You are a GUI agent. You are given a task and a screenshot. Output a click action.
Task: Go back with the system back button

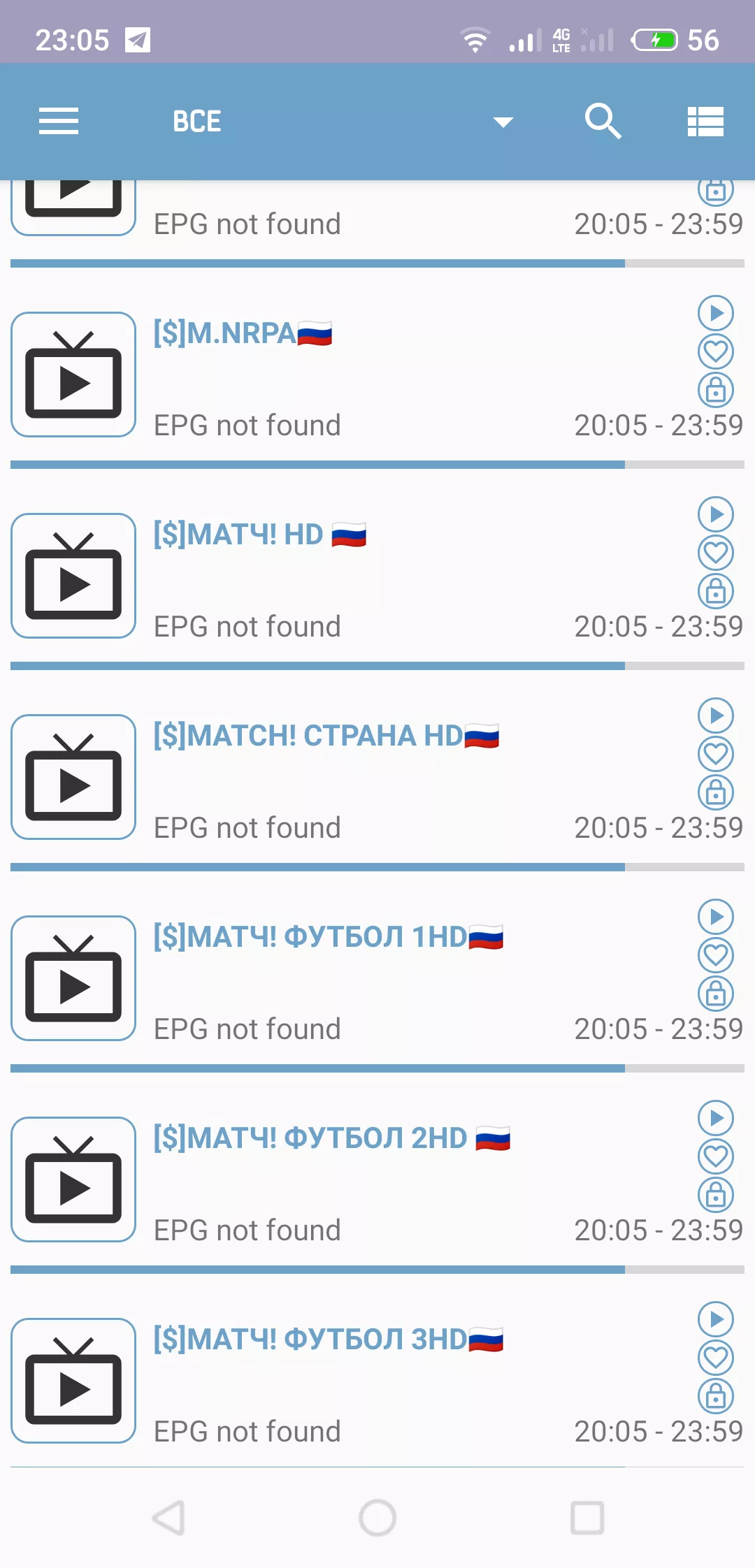click(168, 1518)
